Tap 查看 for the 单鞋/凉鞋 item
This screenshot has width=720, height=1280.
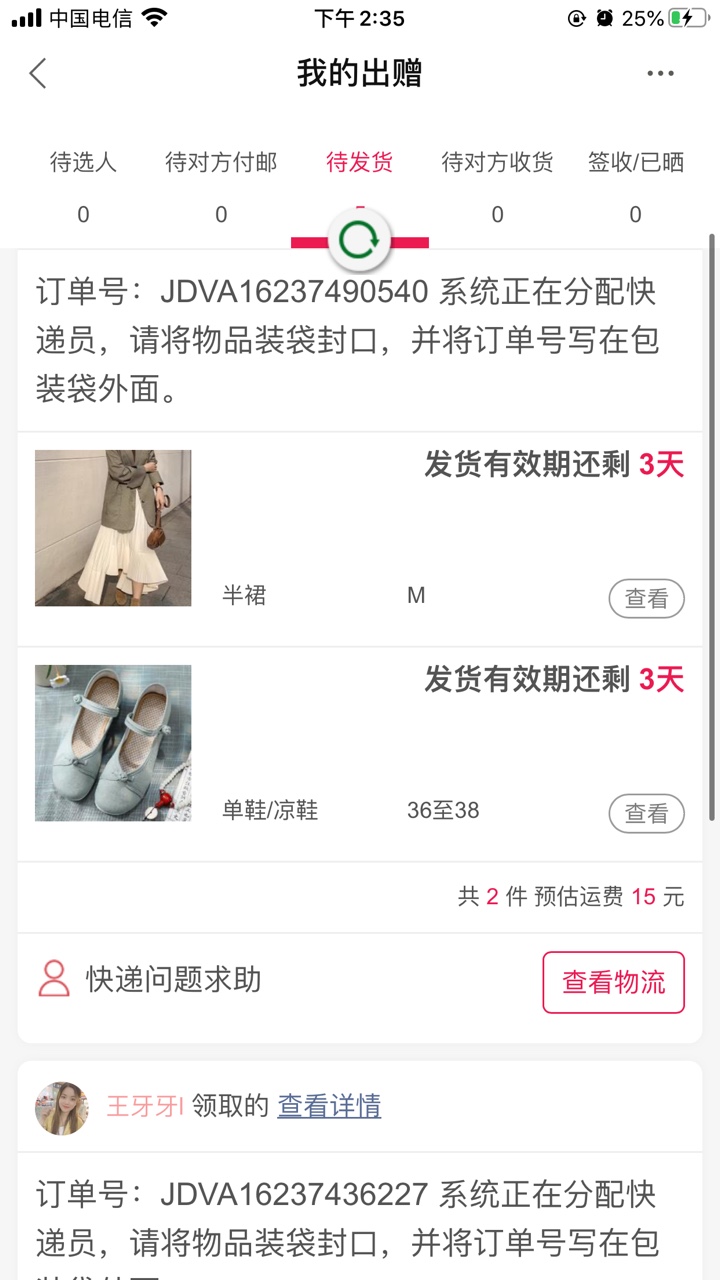click(x=646, y=814)
